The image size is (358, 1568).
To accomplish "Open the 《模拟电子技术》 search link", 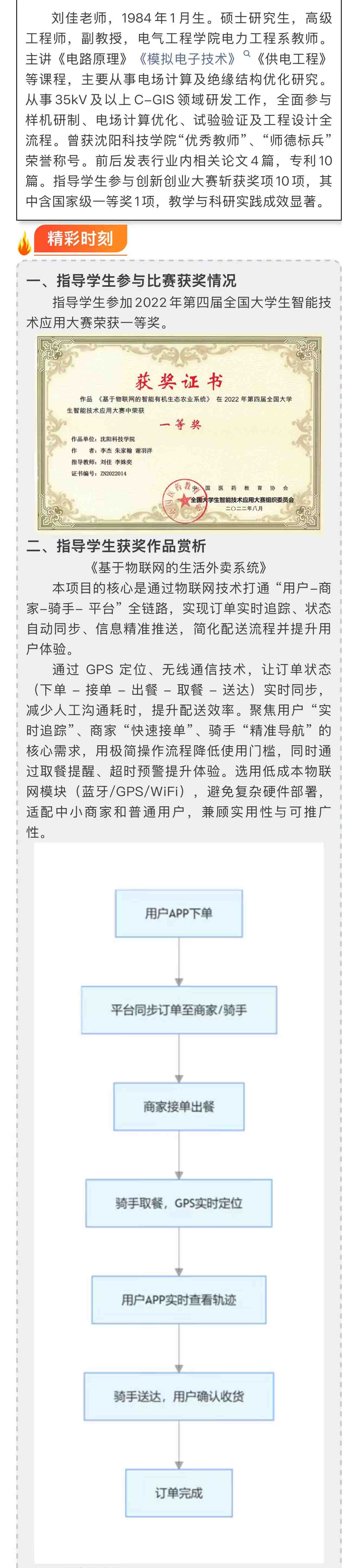I will click(x=187, y=59).
